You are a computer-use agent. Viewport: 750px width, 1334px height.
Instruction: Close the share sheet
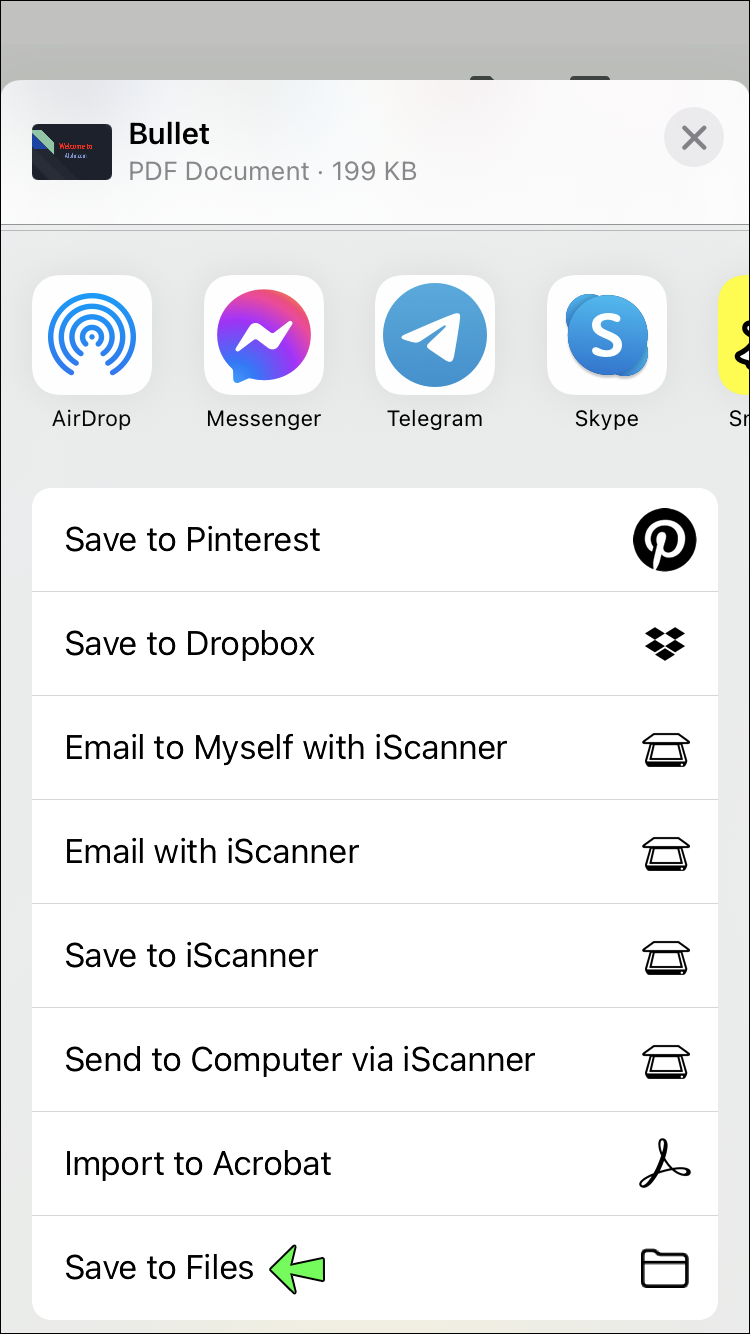693,137
